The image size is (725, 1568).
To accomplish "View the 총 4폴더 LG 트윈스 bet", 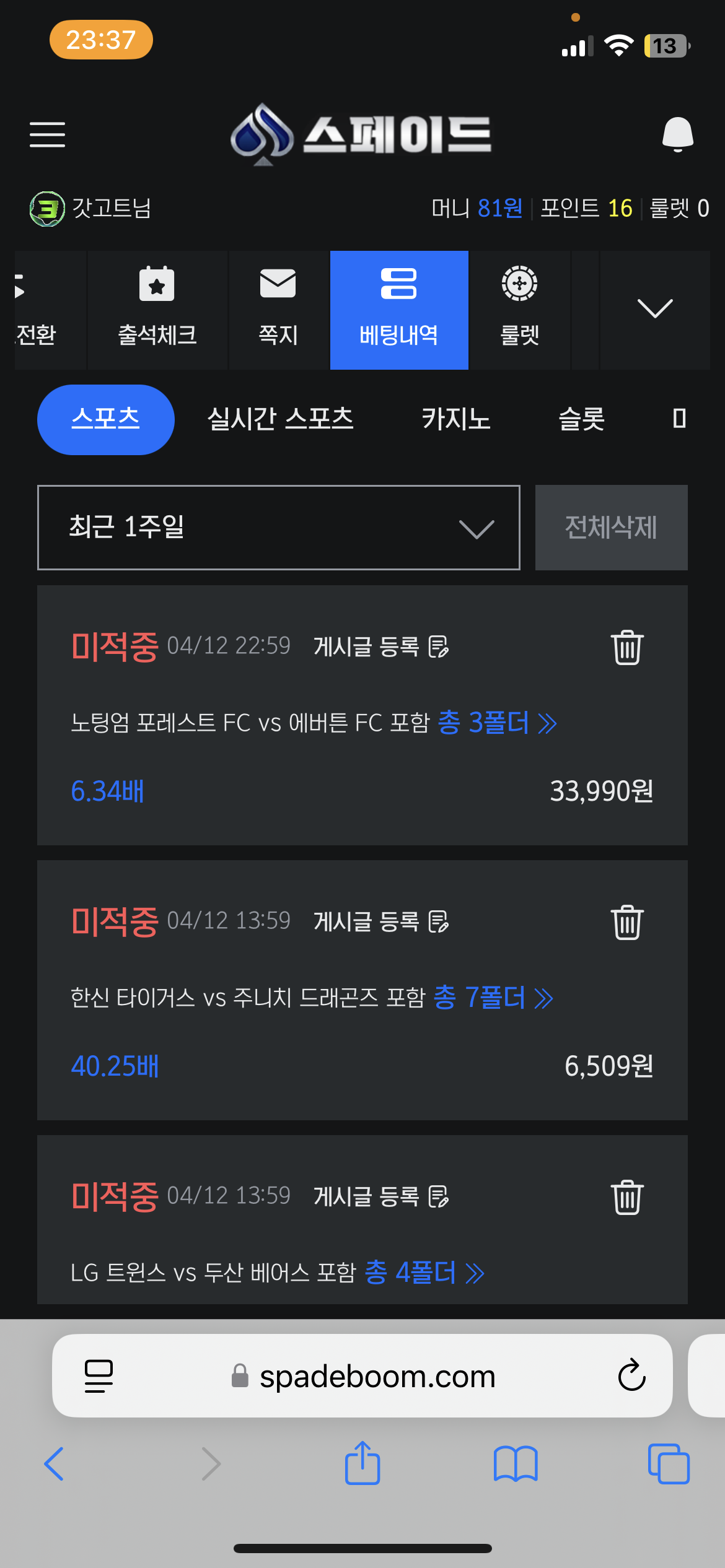I will pyautogui.click(x=425, y=1273).
